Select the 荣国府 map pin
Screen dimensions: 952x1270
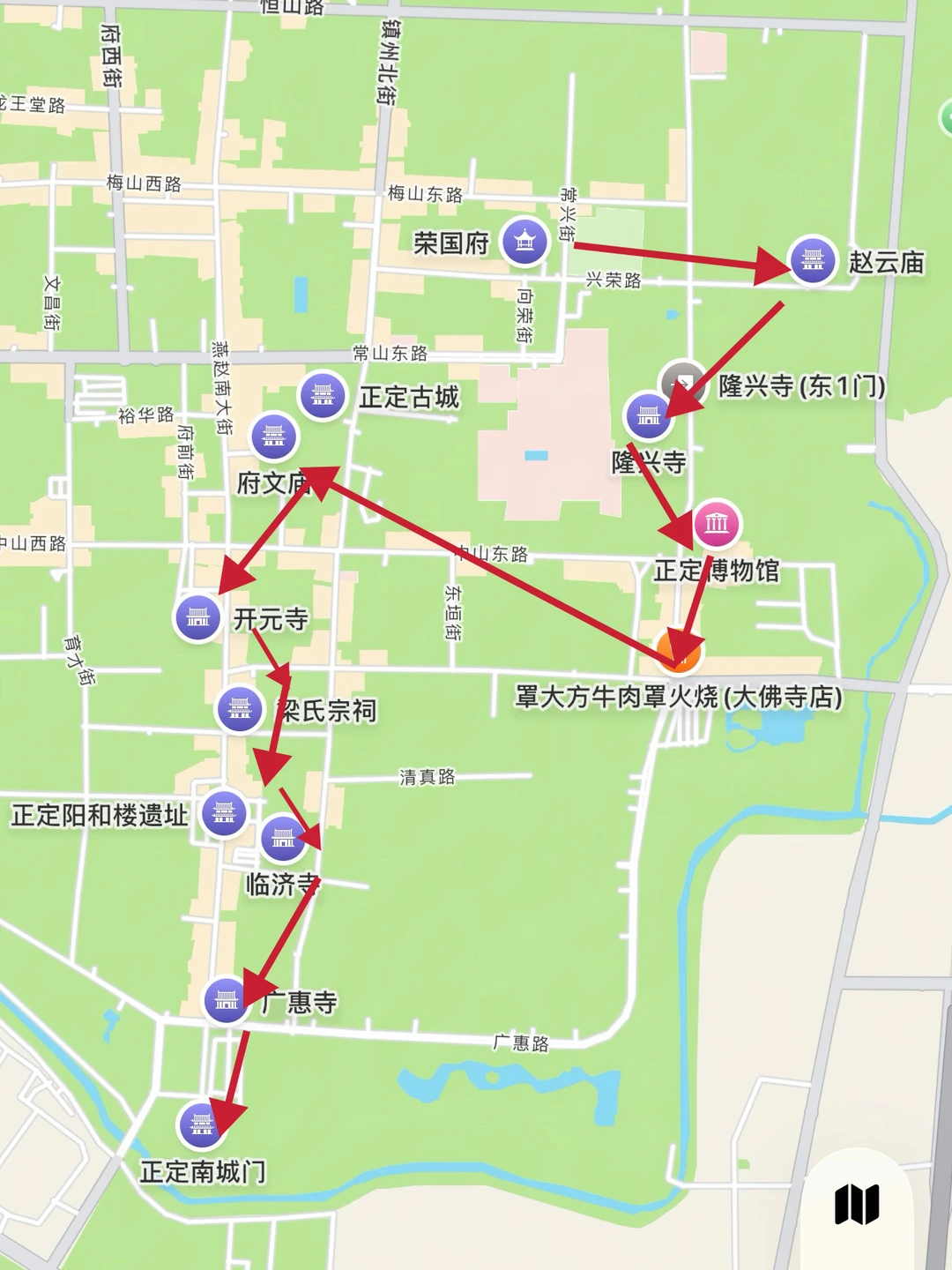(x=524, y=241)
